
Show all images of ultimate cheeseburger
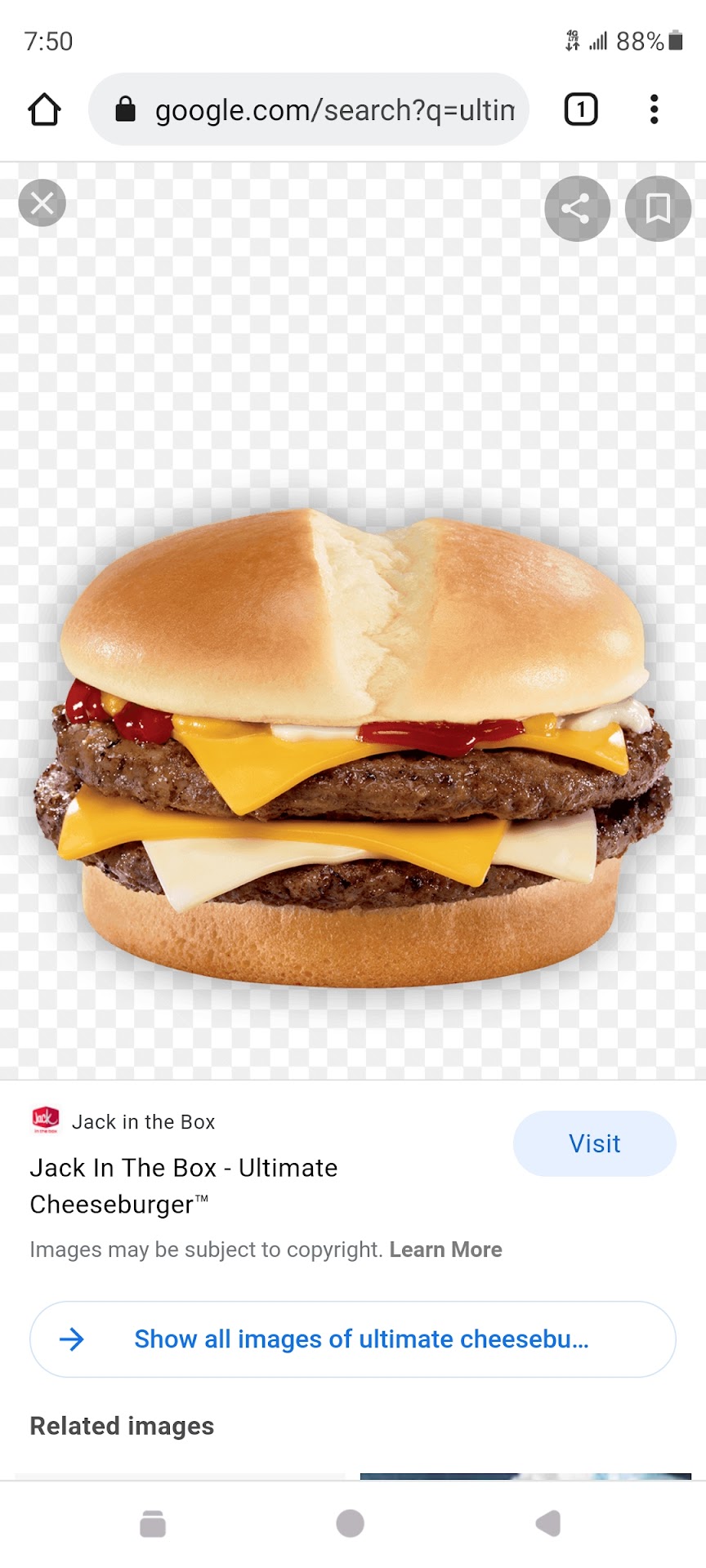(353, 1339)
